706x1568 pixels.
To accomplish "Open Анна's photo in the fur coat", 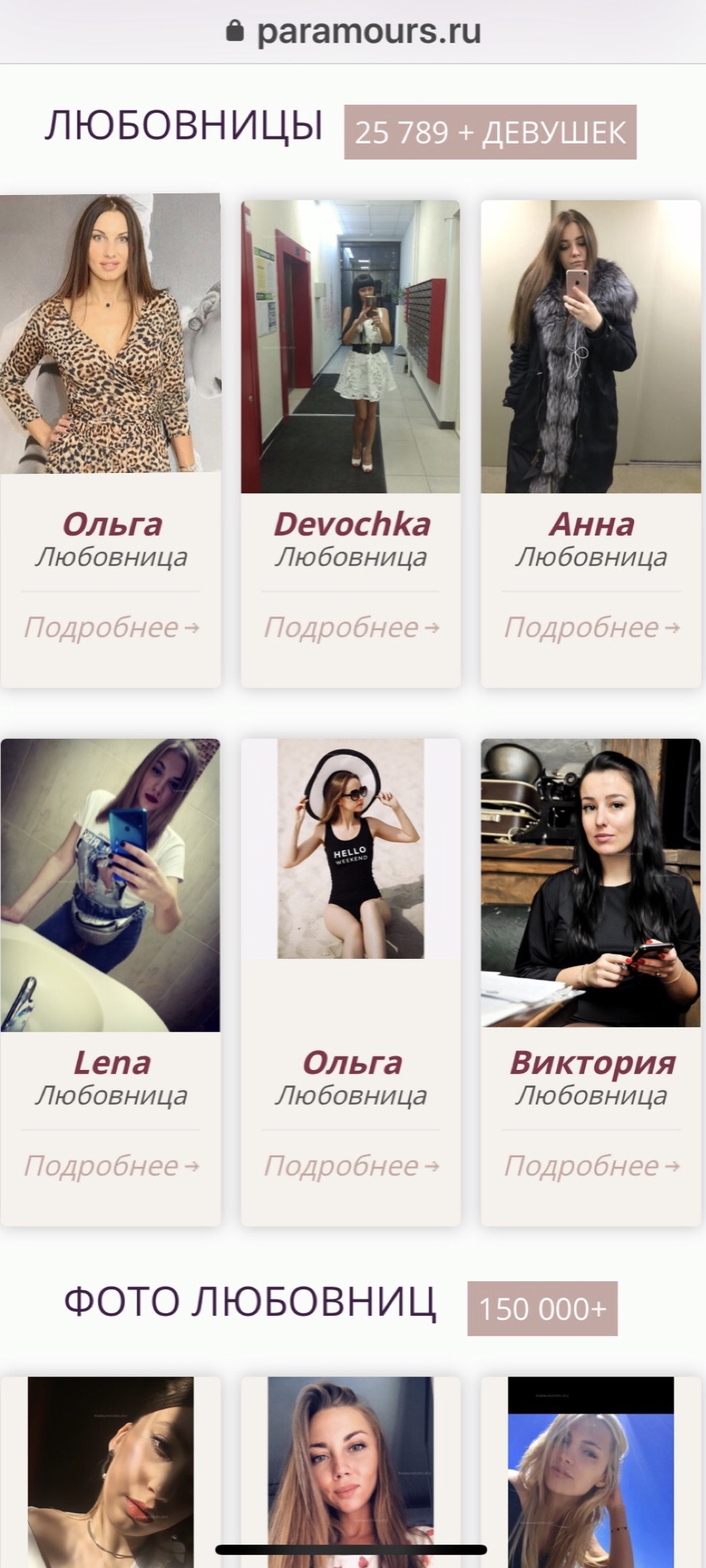I will click(x=591, y=346).
